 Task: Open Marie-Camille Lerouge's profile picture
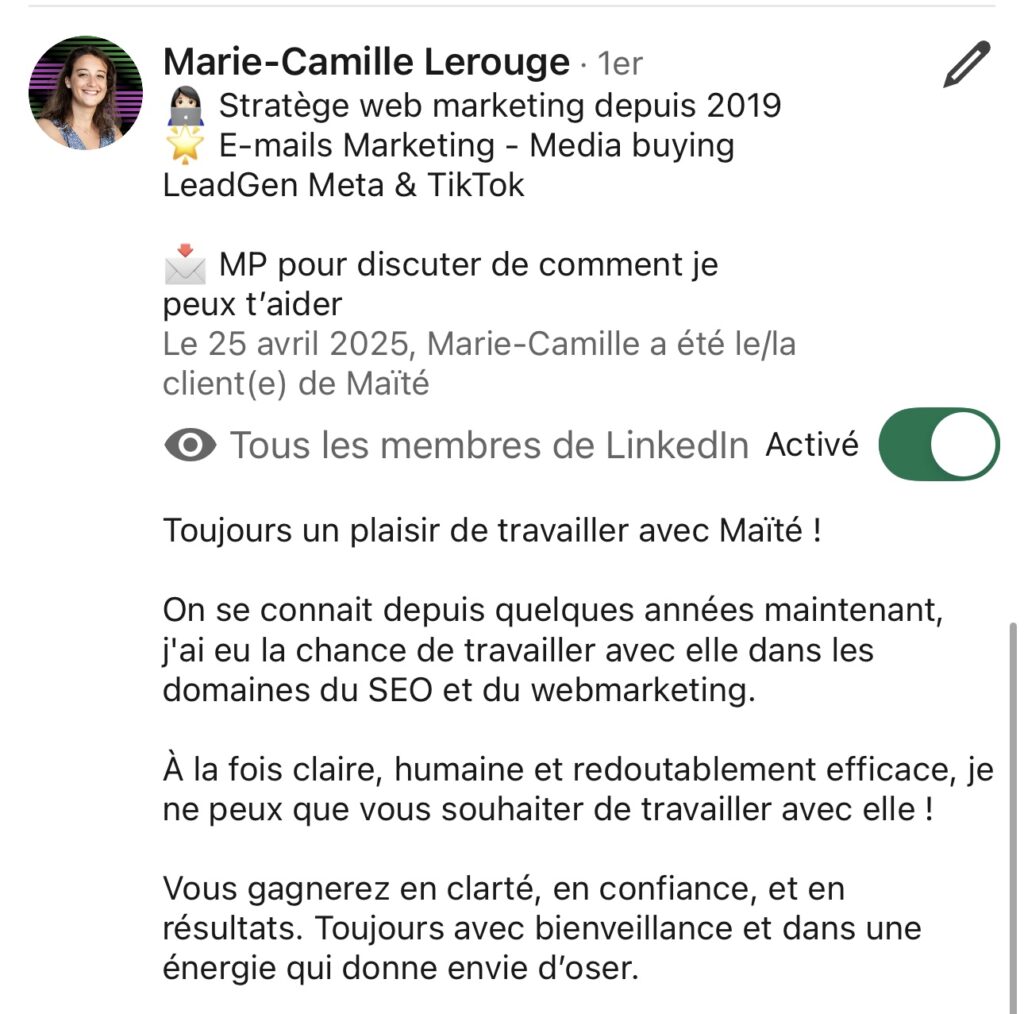click(x=85, y=93)
